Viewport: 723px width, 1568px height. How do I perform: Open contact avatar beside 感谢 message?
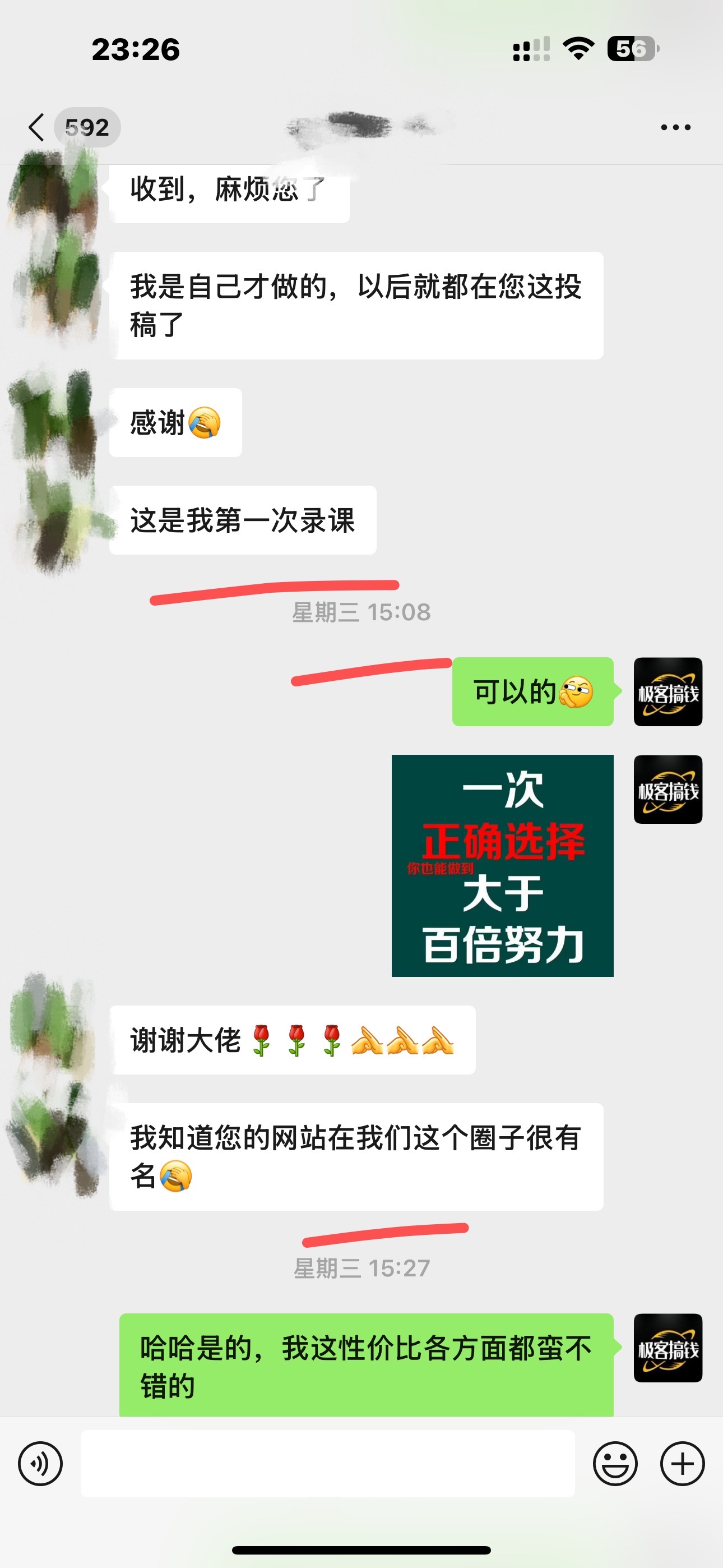point(55,420)
